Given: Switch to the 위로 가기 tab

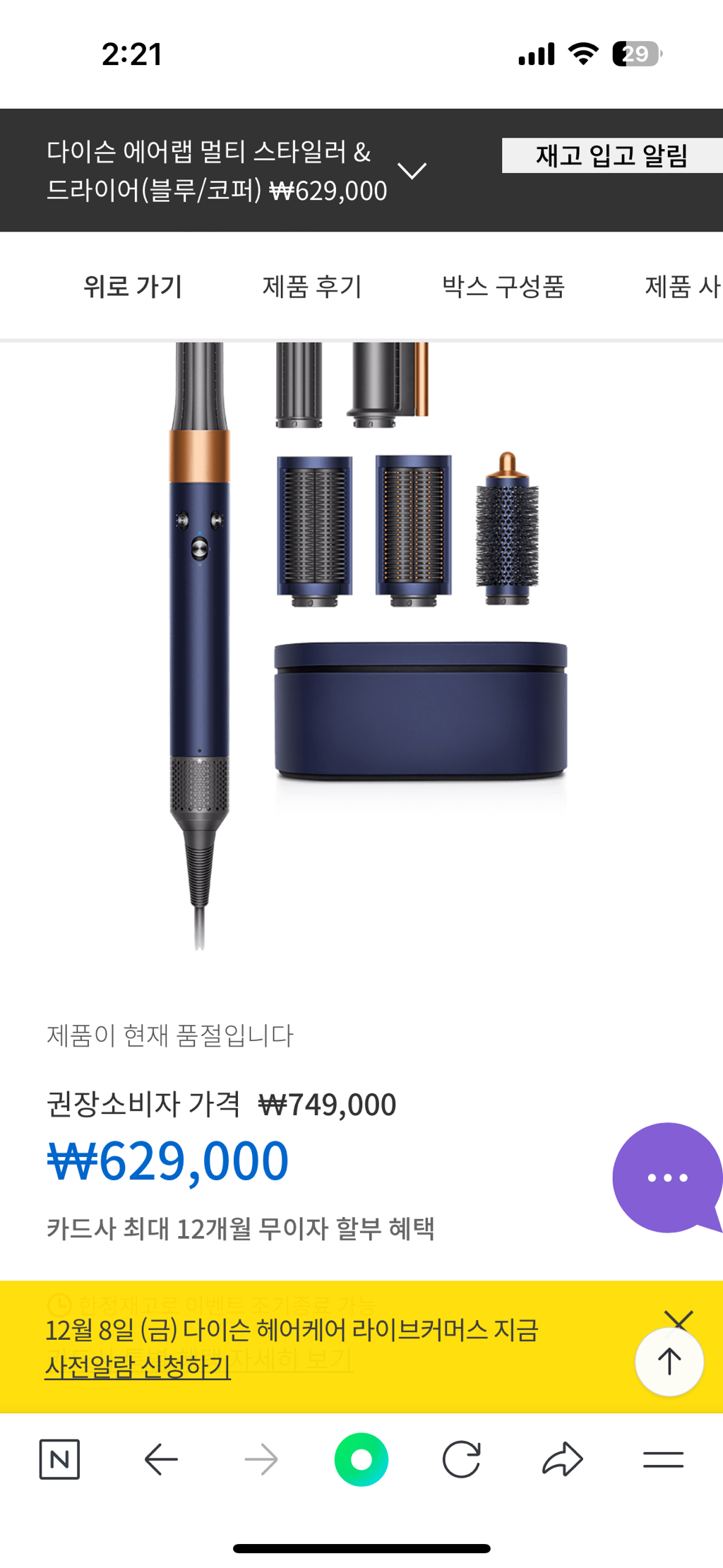Looking at the screenshot, I should [133, 287].
